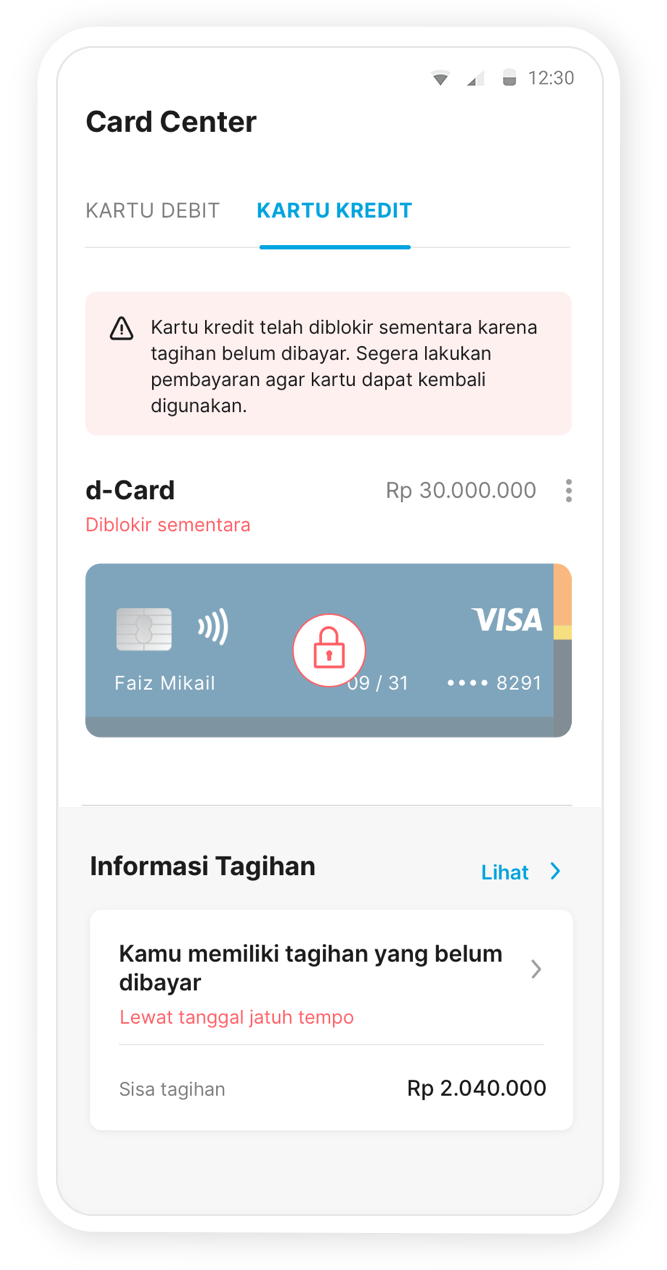Select the Kartu Kredit tab
667x1270 pixels.
tap(334, 211)
